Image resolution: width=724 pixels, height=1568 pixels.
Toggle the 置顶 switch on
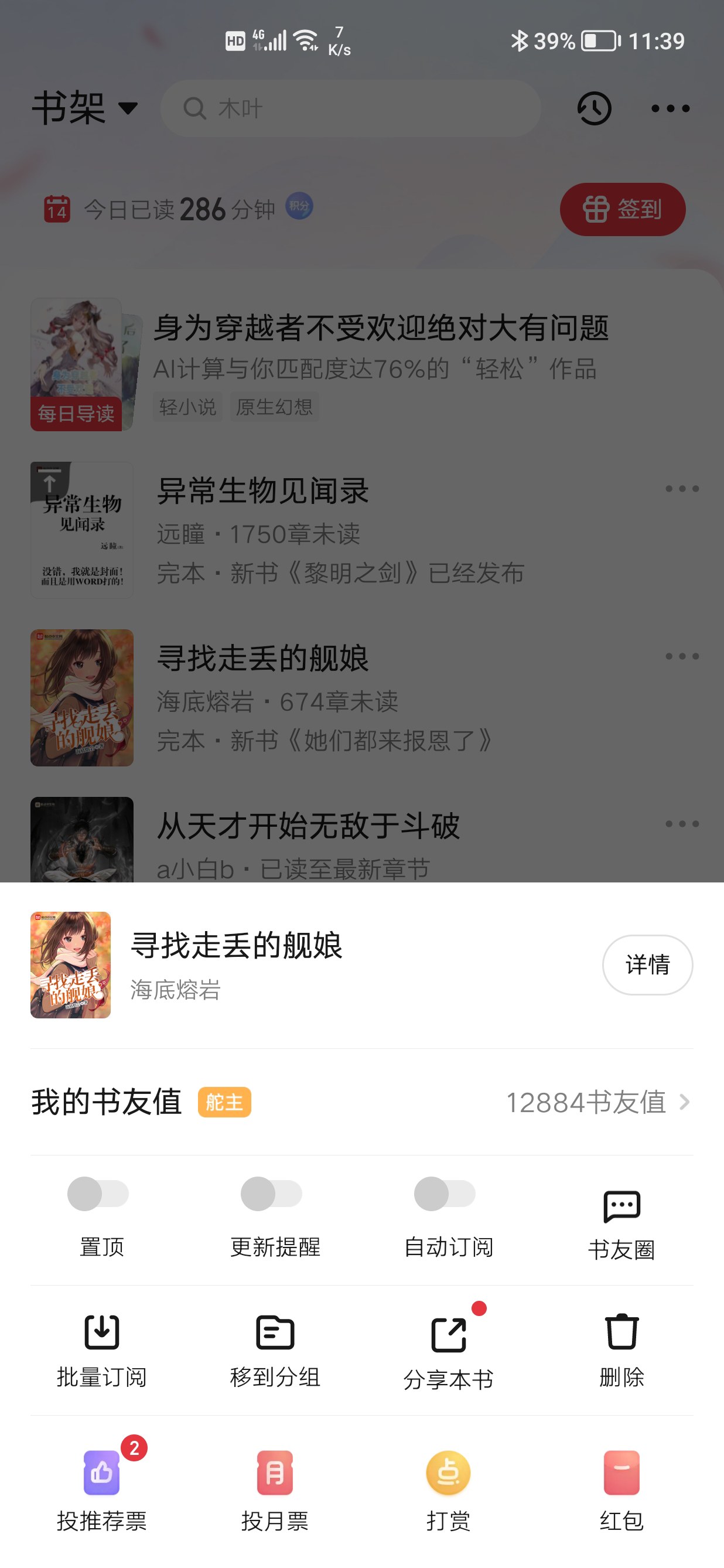[98, 1193]
